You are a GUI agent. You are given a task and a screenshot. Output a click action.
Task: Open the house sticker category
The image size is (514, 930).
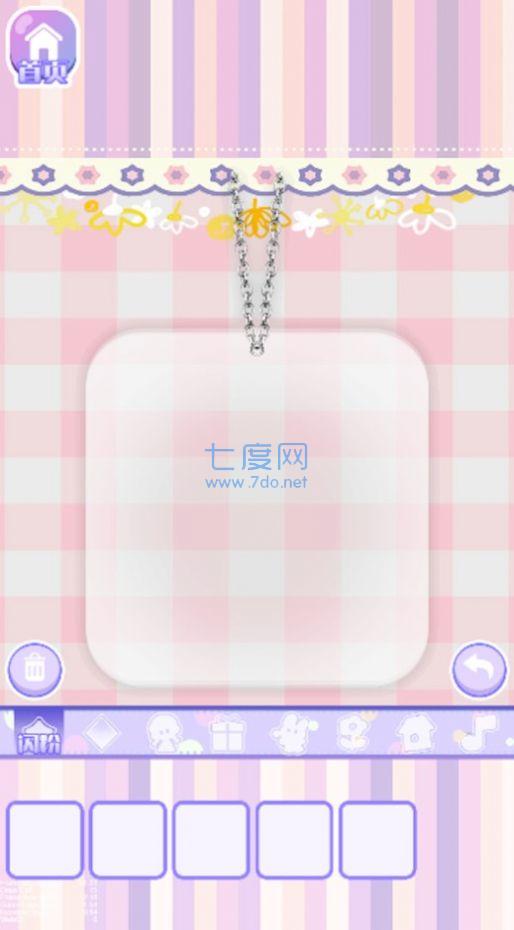416,732
